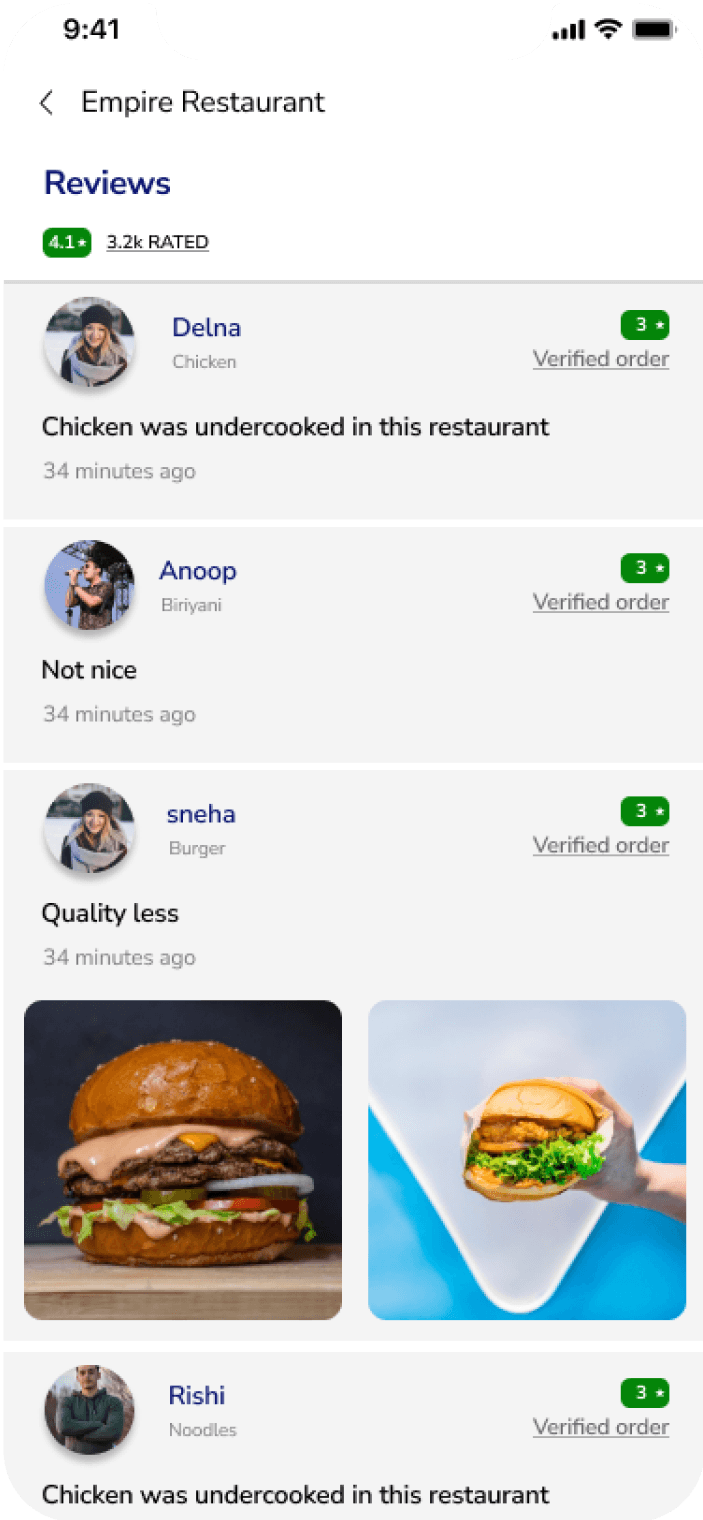Open Delna's profile picture
This screenshot has width=703, height=1520.
point(89,342)
